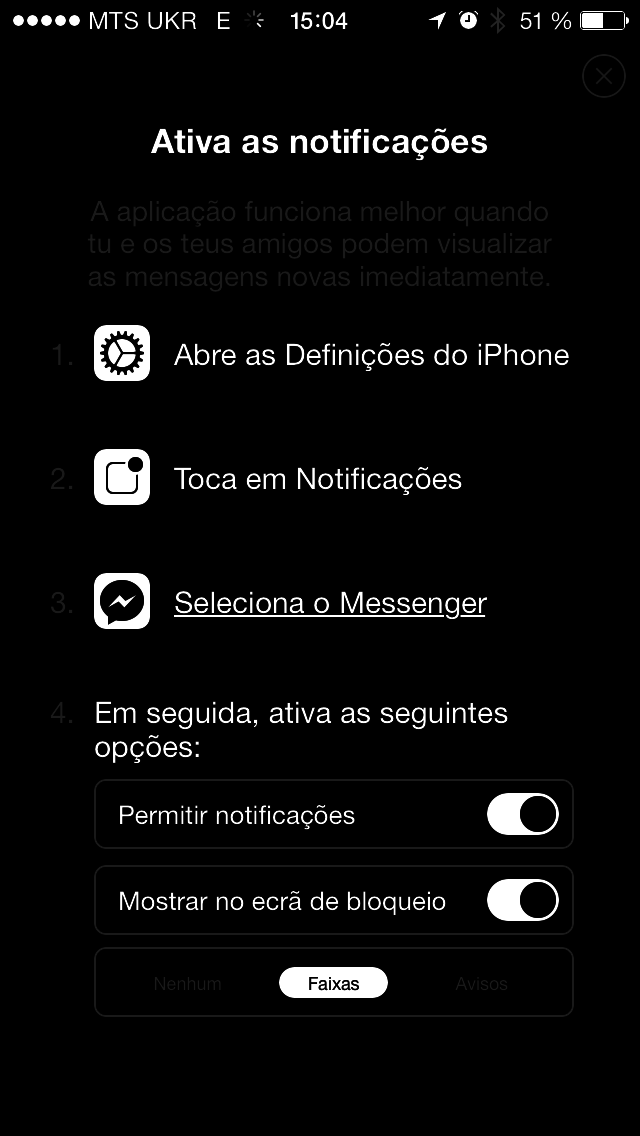Image resolution: width=640 pixels, height=1136 pixels.
Task: Close the notifications instructions screen
Action: [604, 76]
